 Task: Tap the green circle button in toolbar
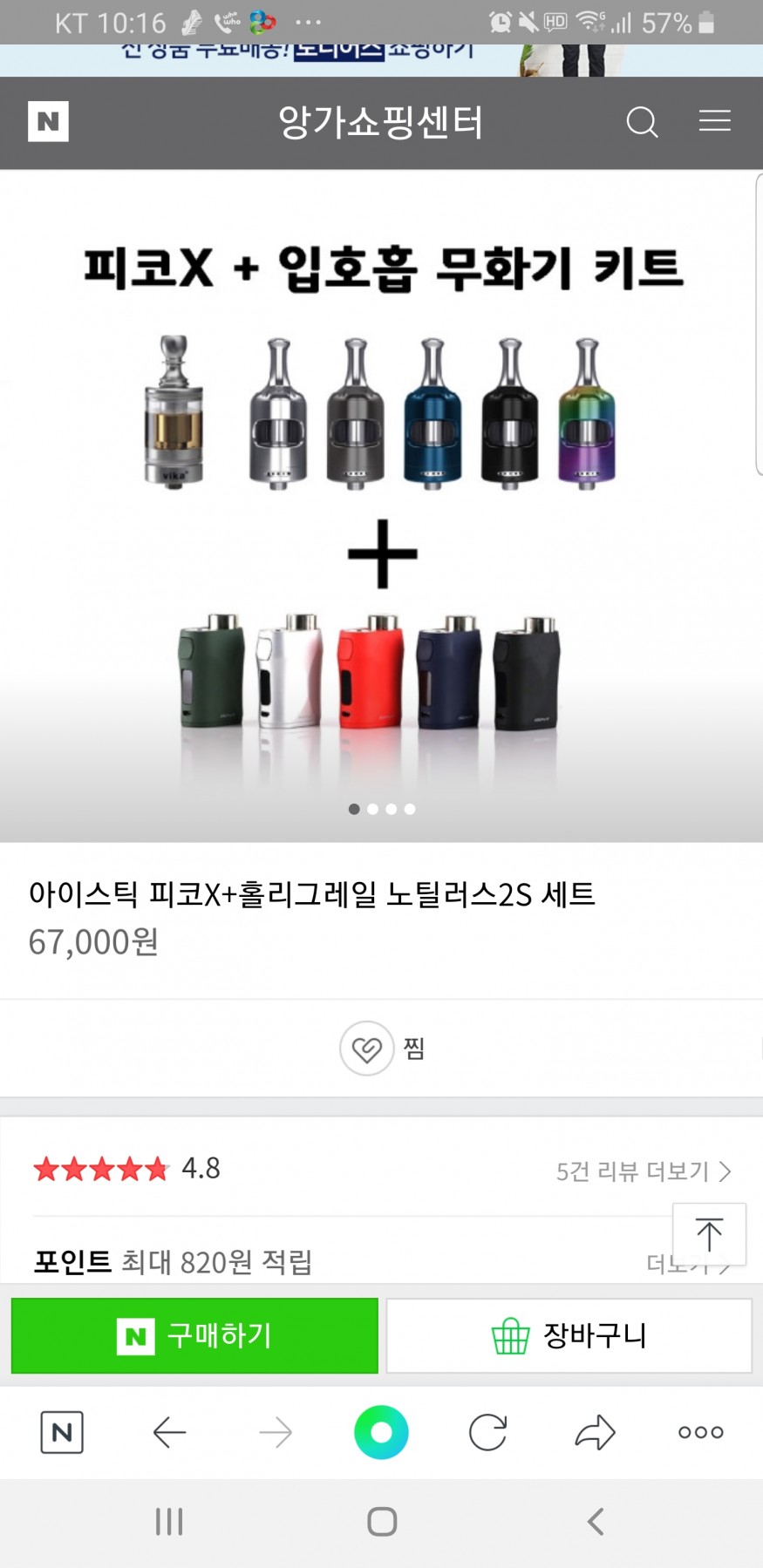point(381,1431)
